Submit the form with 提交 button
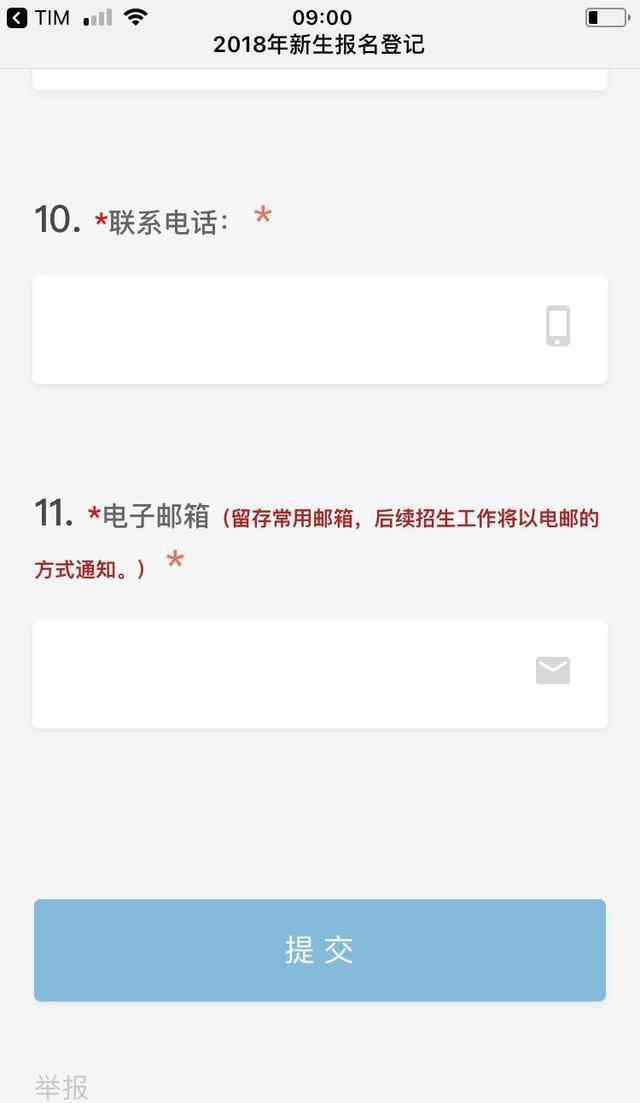 [x=320, y=950]
